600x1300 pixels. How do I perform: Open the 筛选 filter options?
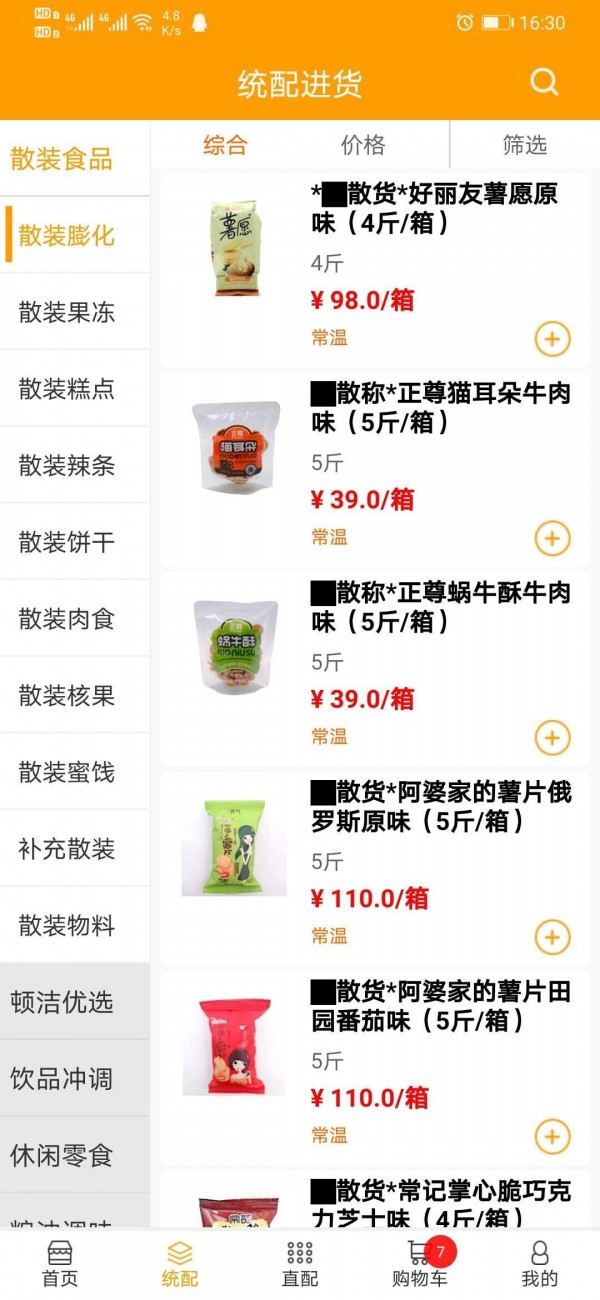[524, 146]
